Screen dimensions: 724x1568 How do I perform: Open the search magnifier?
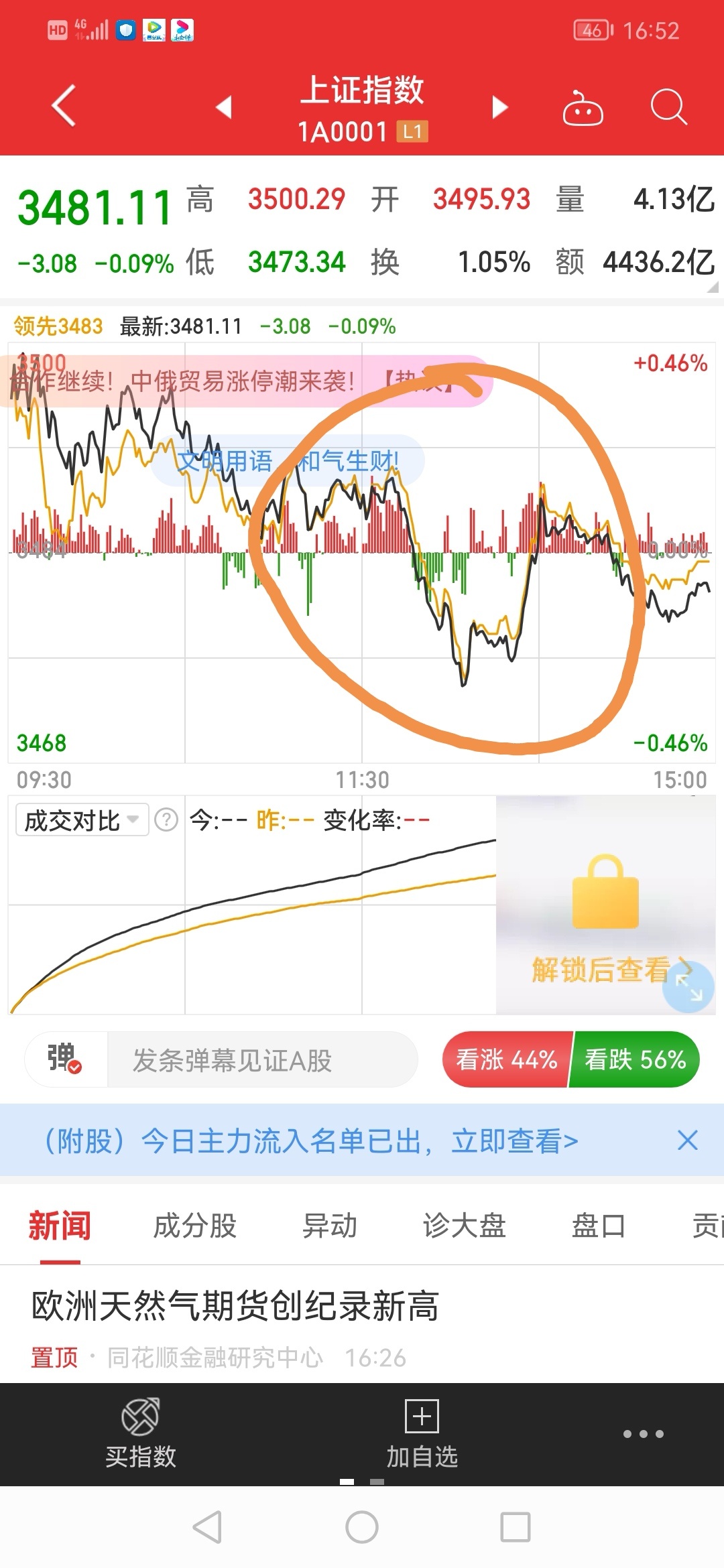[668, 107]
